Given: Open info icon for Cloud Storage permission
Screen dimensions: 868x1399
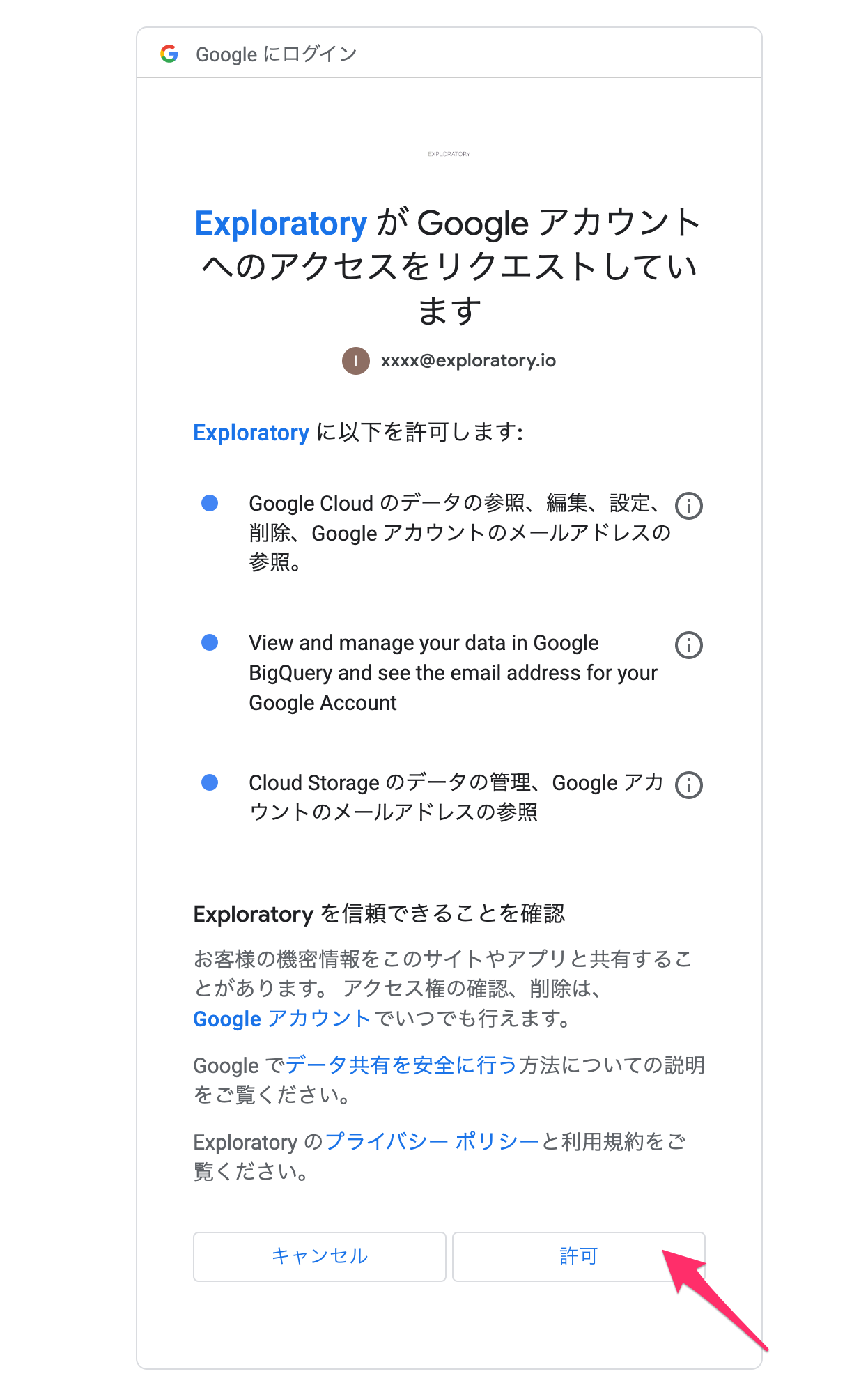Looking at the screenshot, I should [x=688, y=785].
